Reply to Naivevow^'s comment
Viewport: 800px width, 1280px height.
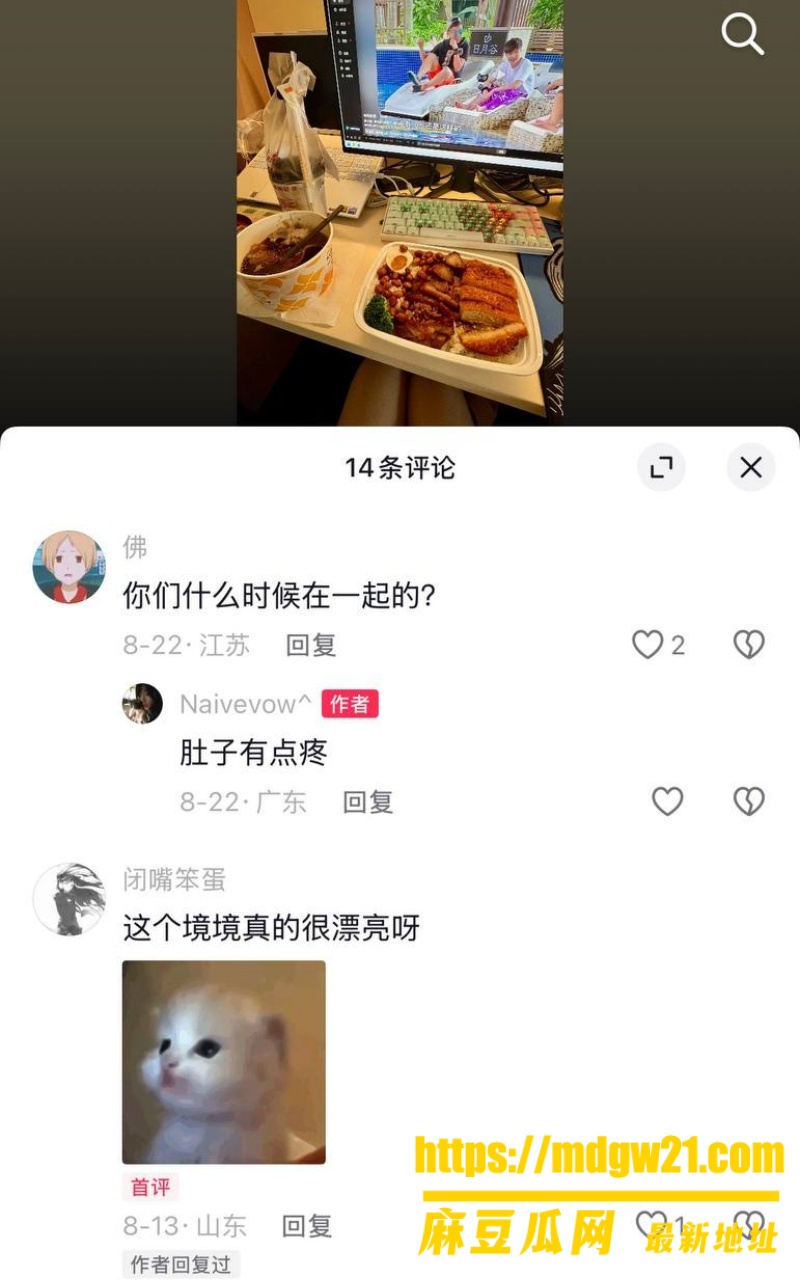coord(368,801)
